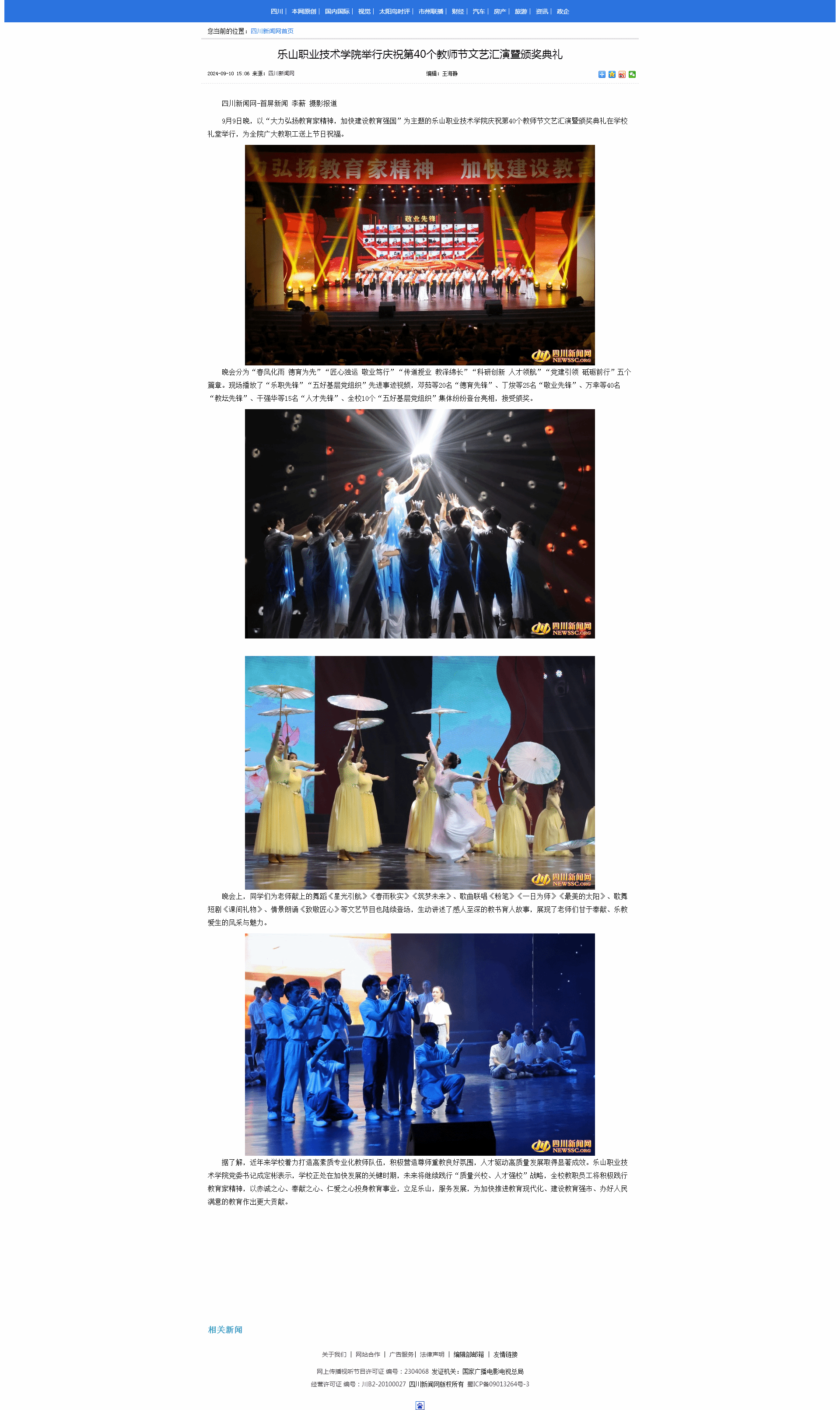Open the 关于我们 footer link
The width and height of the screenshot is (840, 1410).
coord(334,1354)
